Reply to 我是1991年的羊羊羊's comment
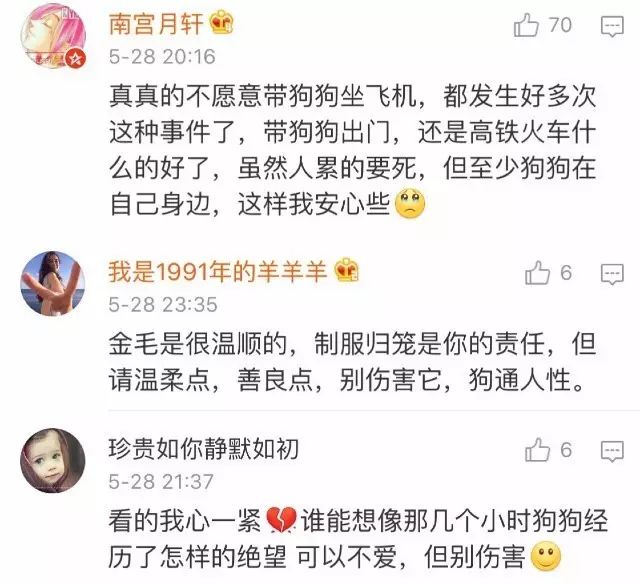The image size is (640, 584). point(612,274)
